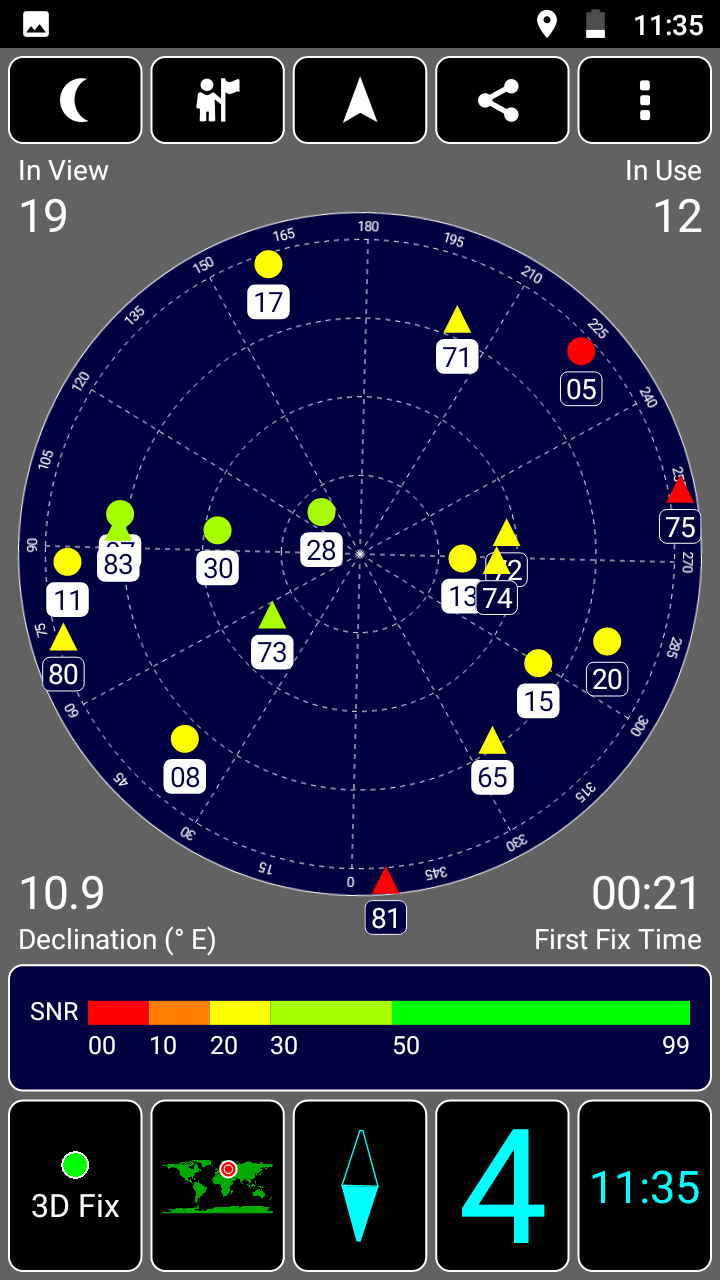720x1280 pixels.
Task: Tap the navigation arrow button
Action: coord(360,100)
